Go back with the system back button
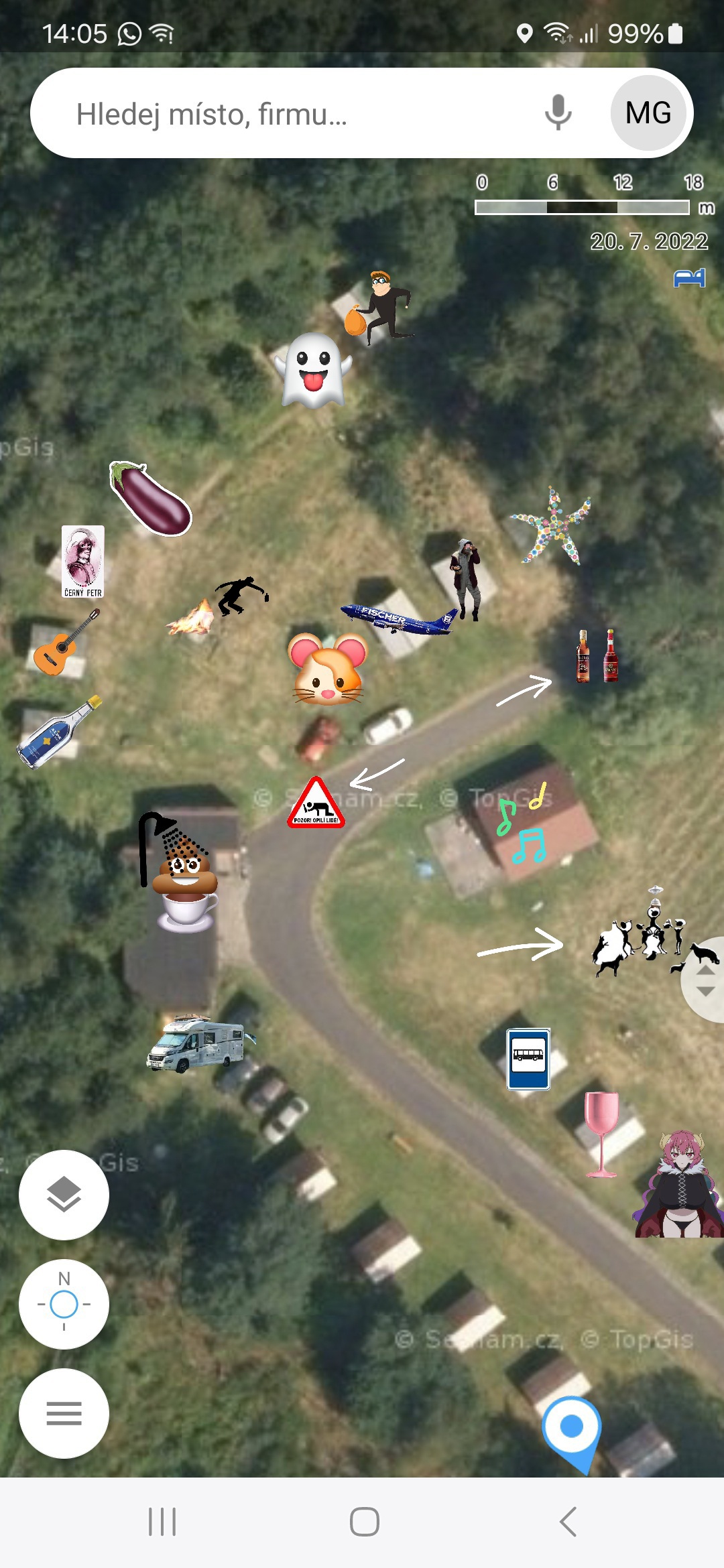The height and width of the screenshot is (1568, 724). 568,1522
